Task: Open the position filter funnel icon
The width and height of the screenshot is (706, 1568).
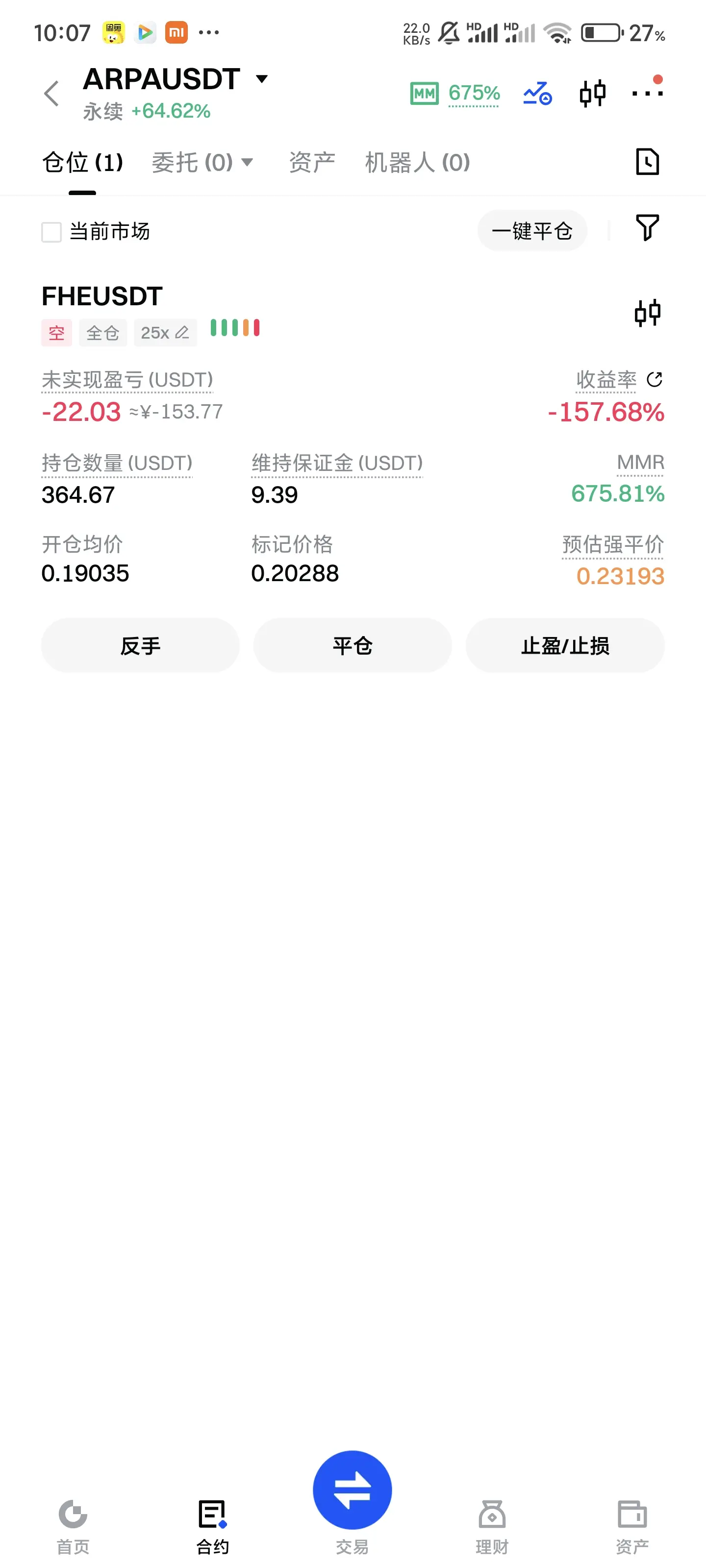Action: tap(647, 228)
